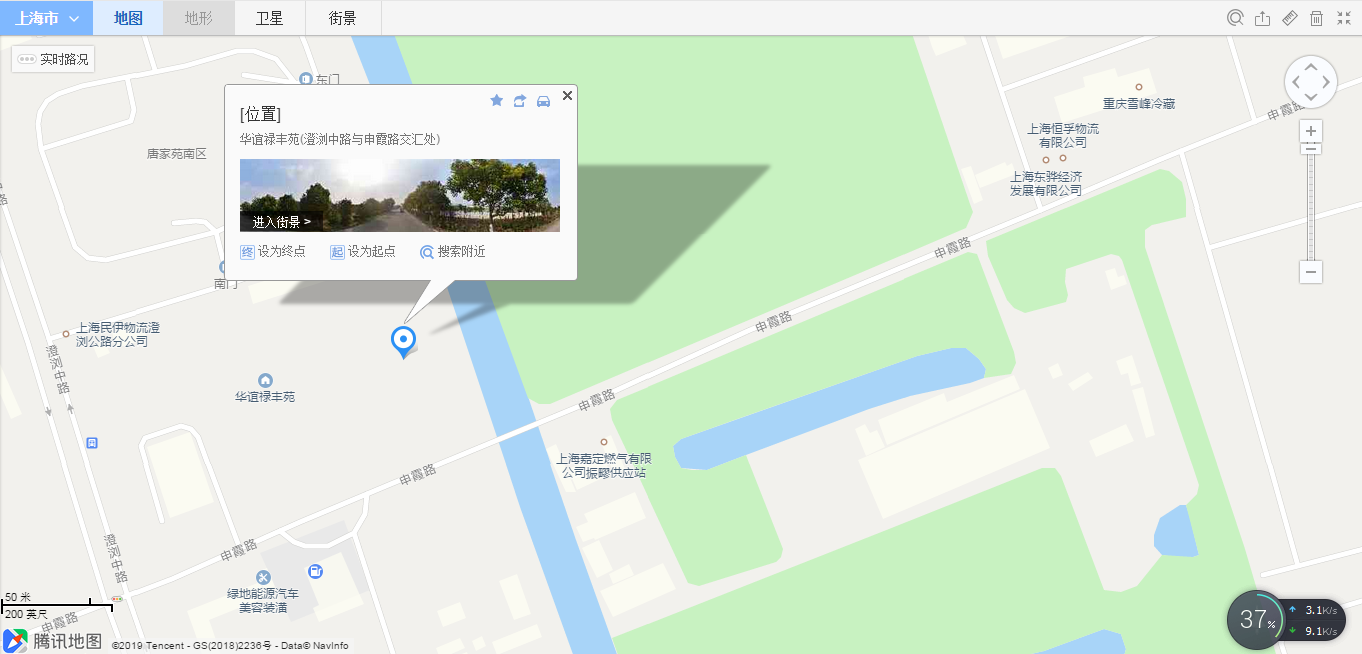Search nearby with 搜索附近

[453, 252]
